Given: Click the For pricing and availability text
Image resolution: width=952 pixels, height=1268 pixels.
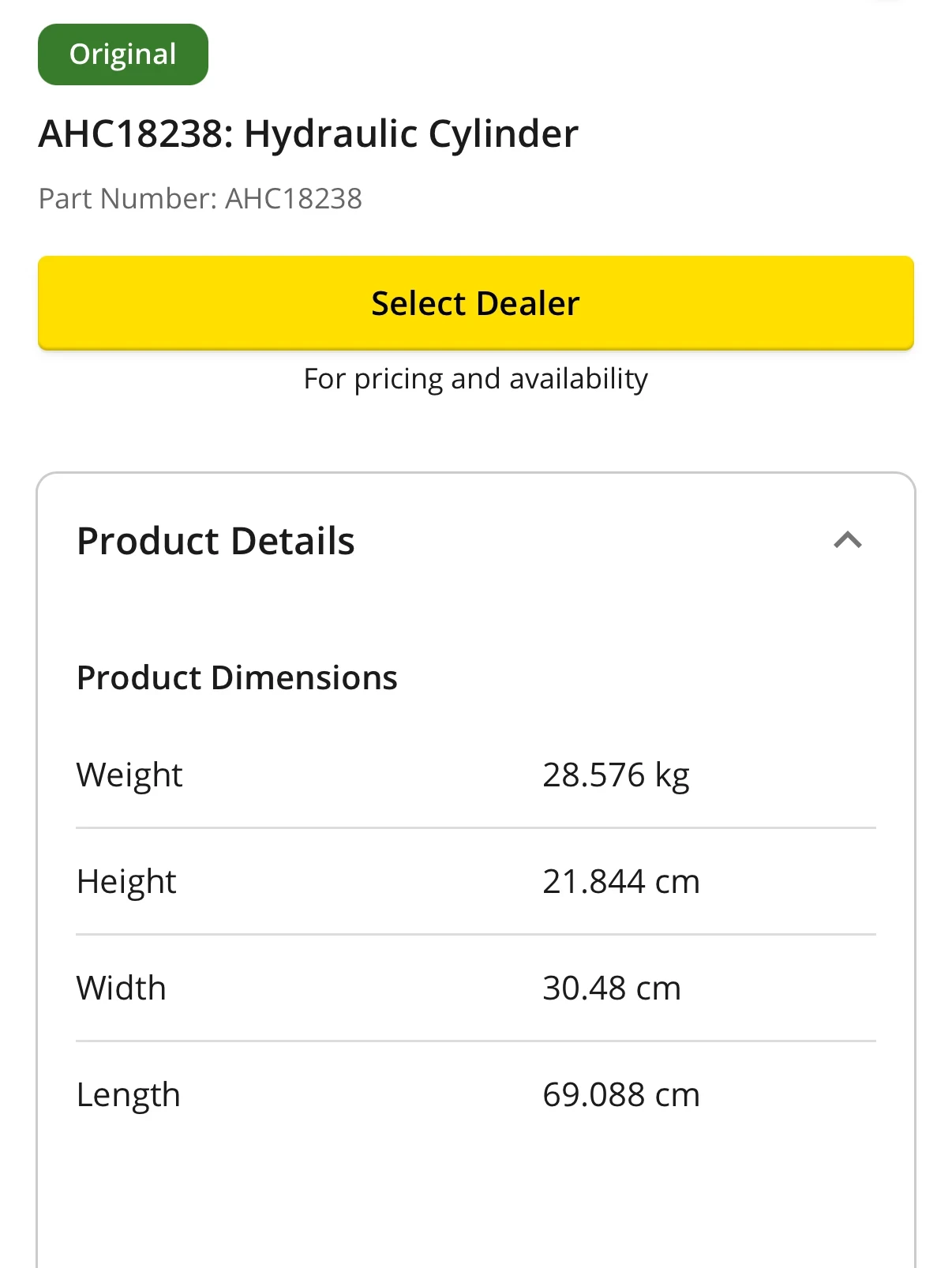Looking at the screenshot, I should (x=475, y=378).
